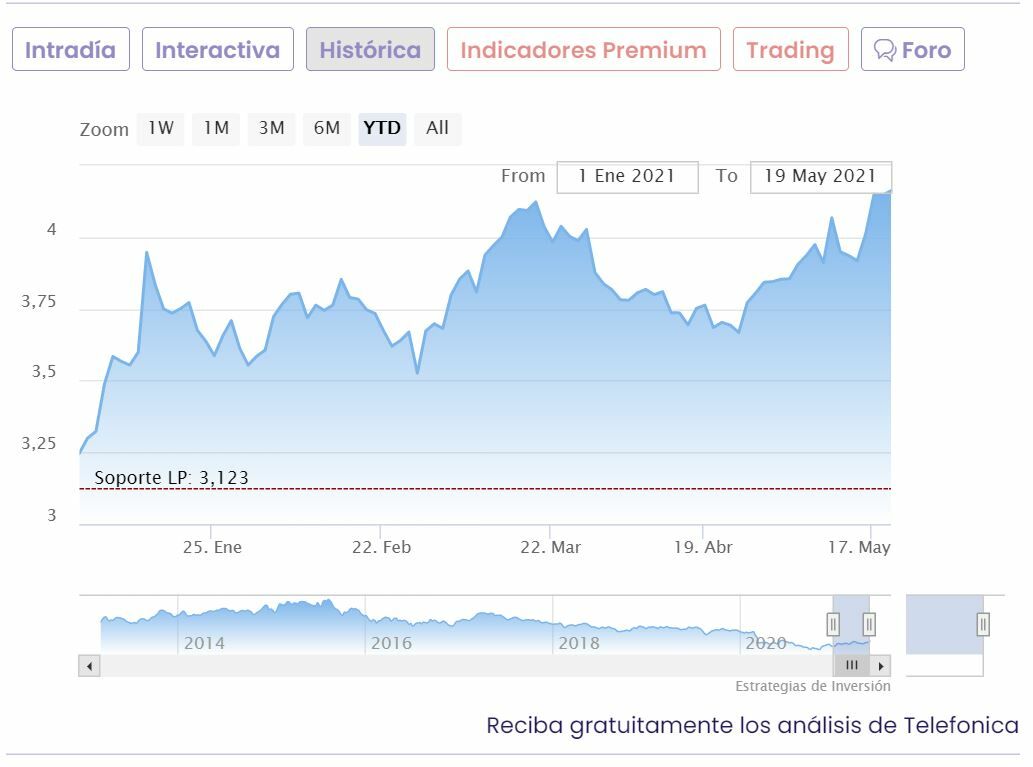
Task: Choose the 6M zoom range
Action: 327,128
